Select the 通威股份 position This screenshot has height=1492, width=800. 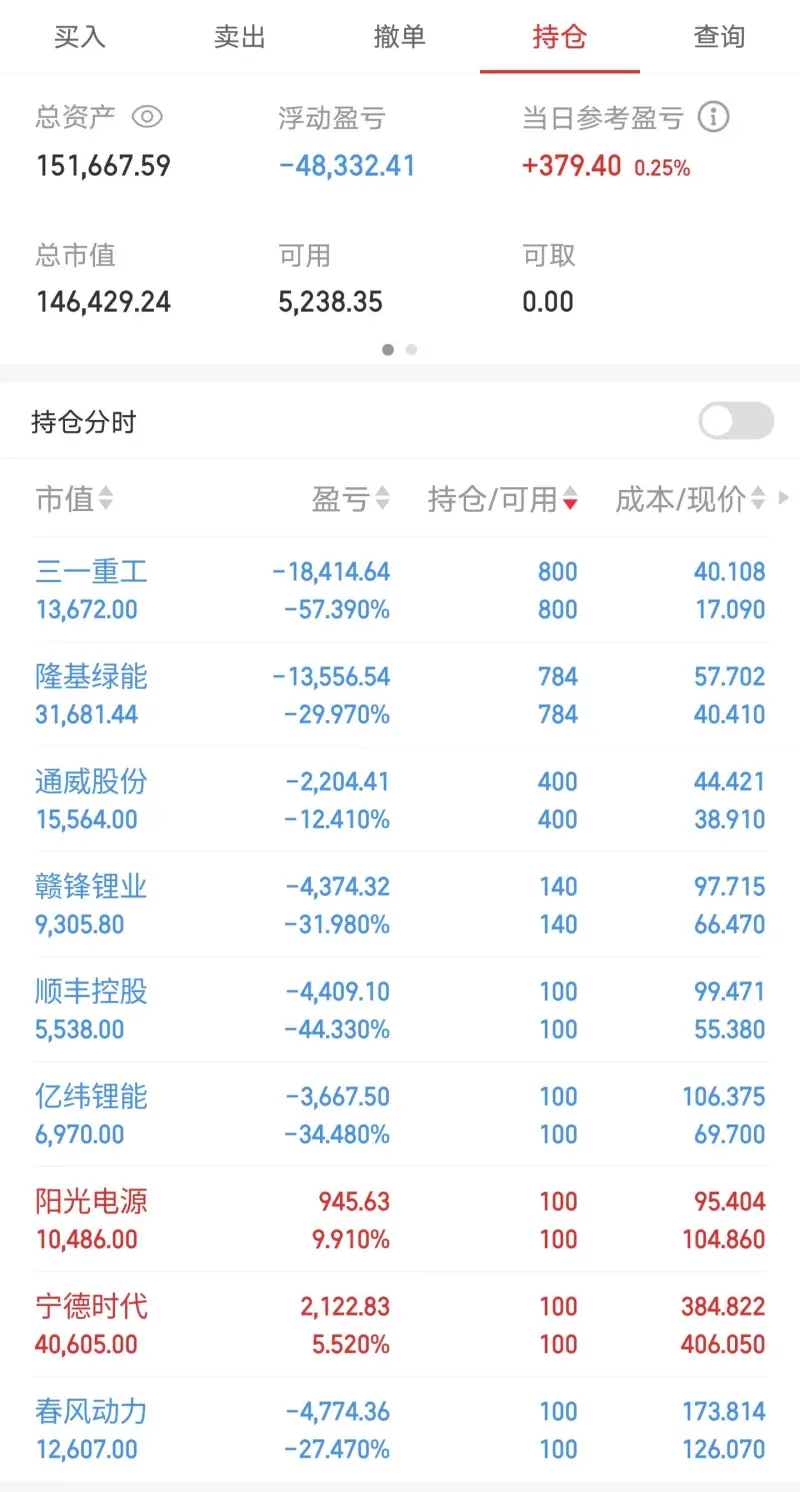(400, 800)
